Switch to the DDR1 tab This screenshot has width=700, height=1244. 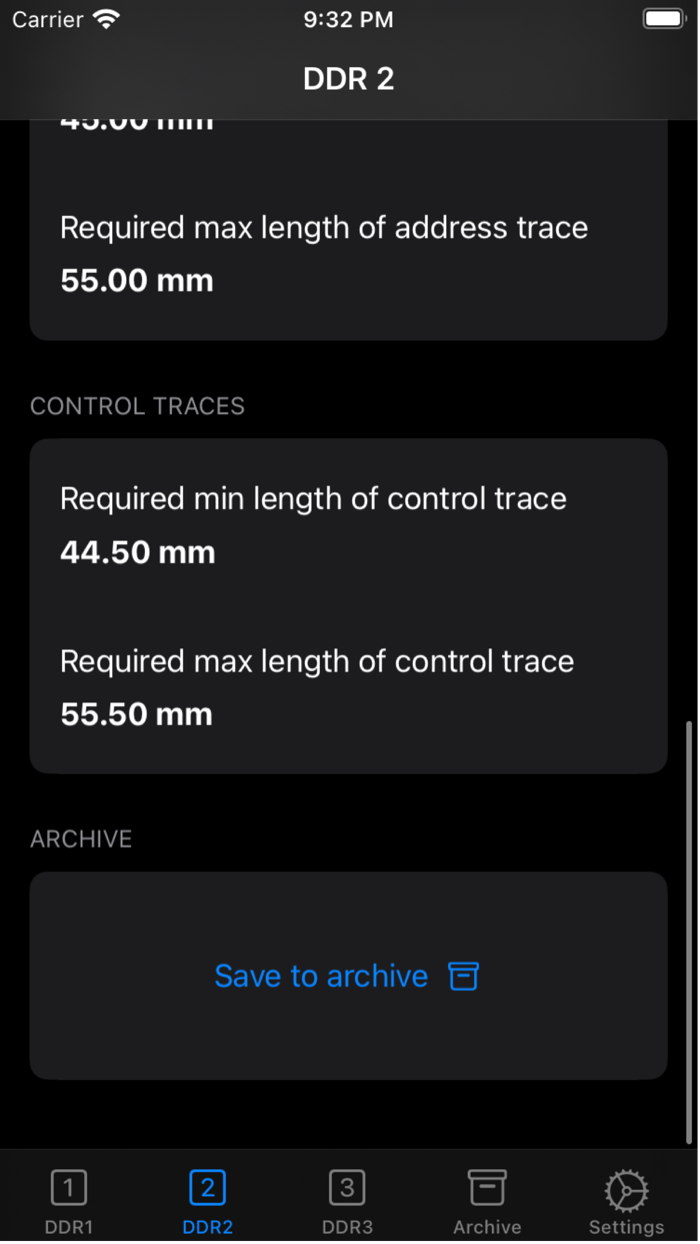click(x=68, y=1201)
